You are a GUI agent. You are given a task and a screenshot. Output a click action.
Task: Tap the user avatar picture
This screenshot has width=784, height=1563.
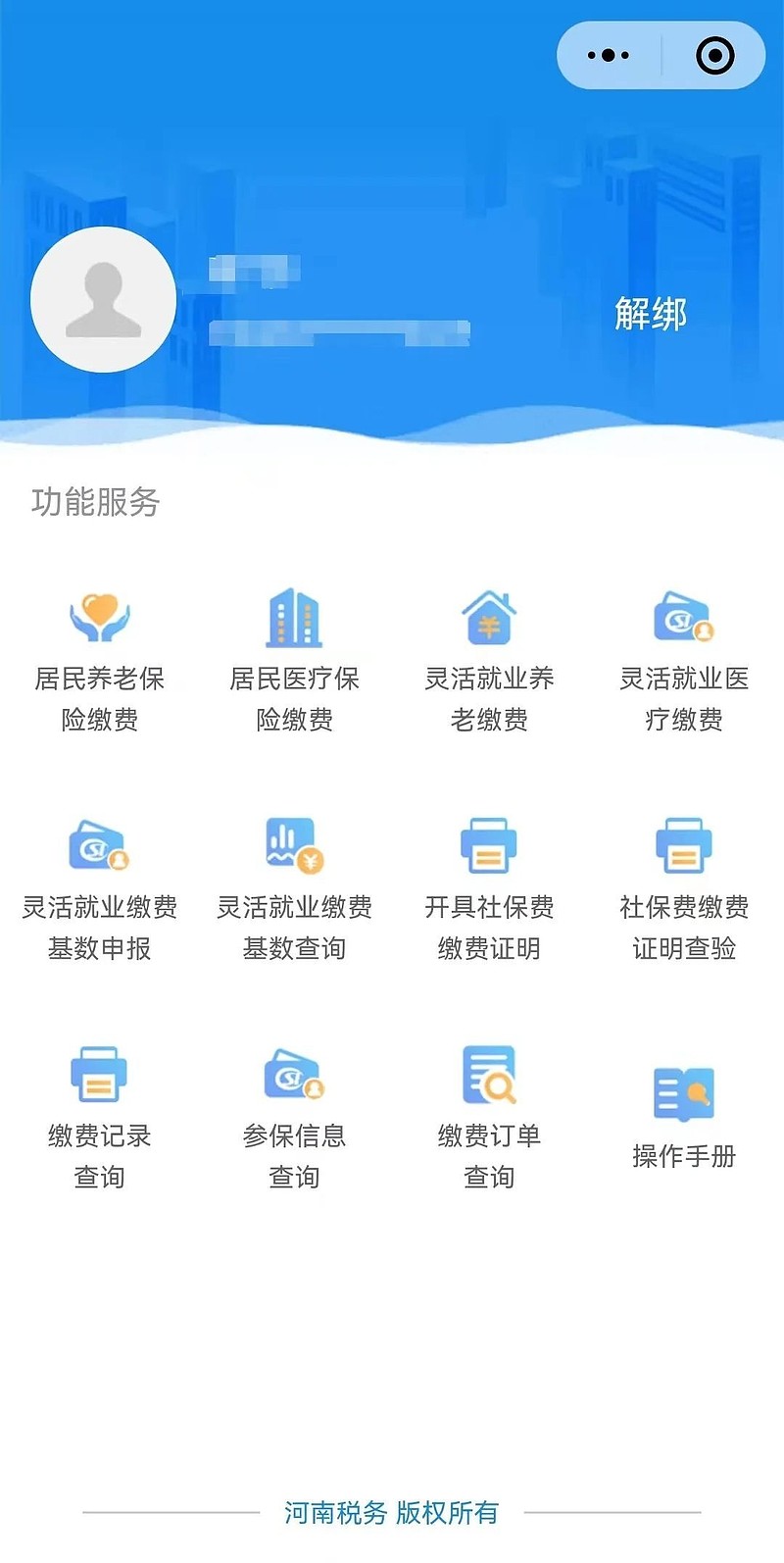click(103, 299)
